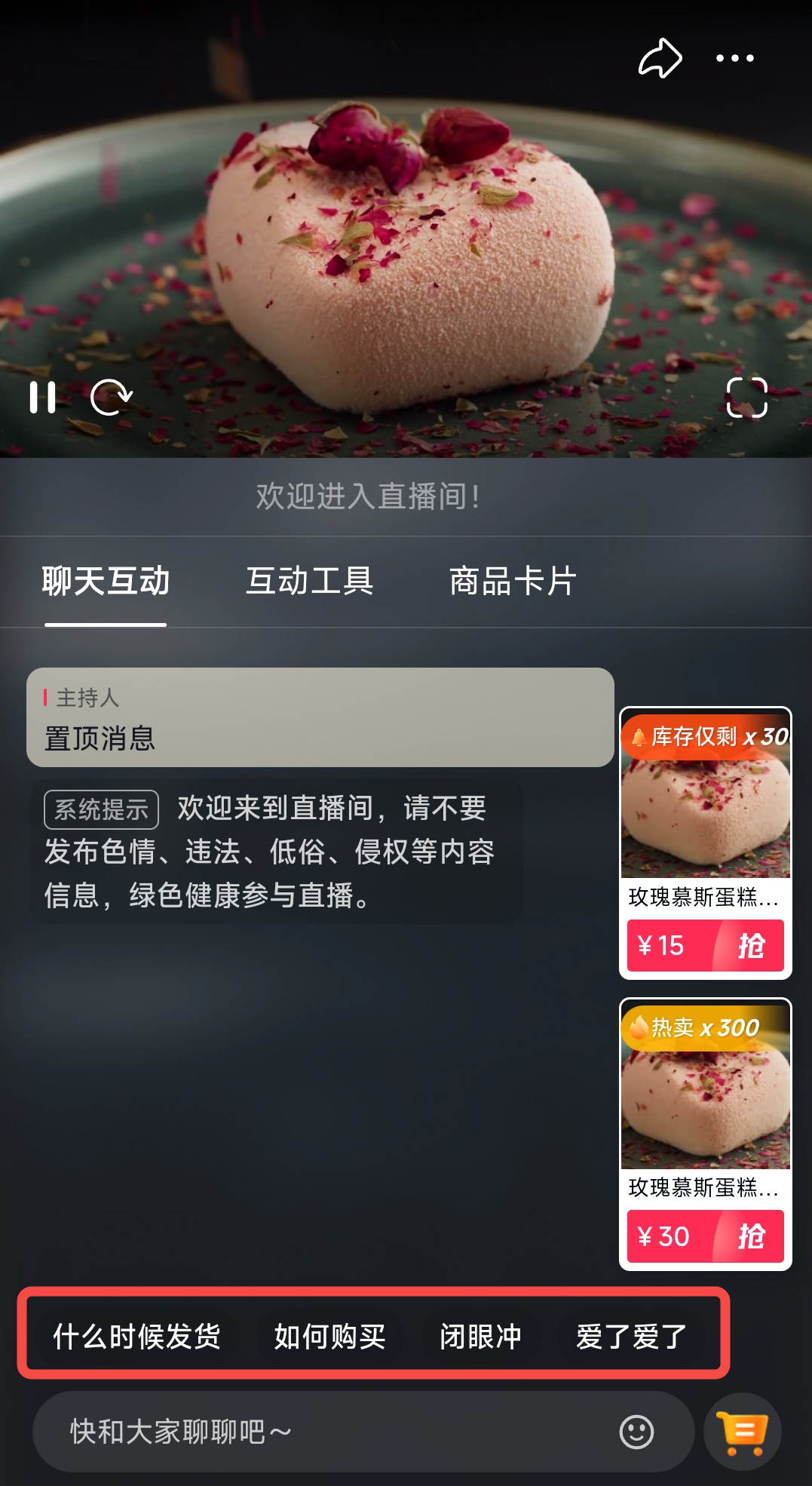The image size is (812, 1486).
Task: Tap the replay/refresh icon on the video
Action: click(111, 398)
